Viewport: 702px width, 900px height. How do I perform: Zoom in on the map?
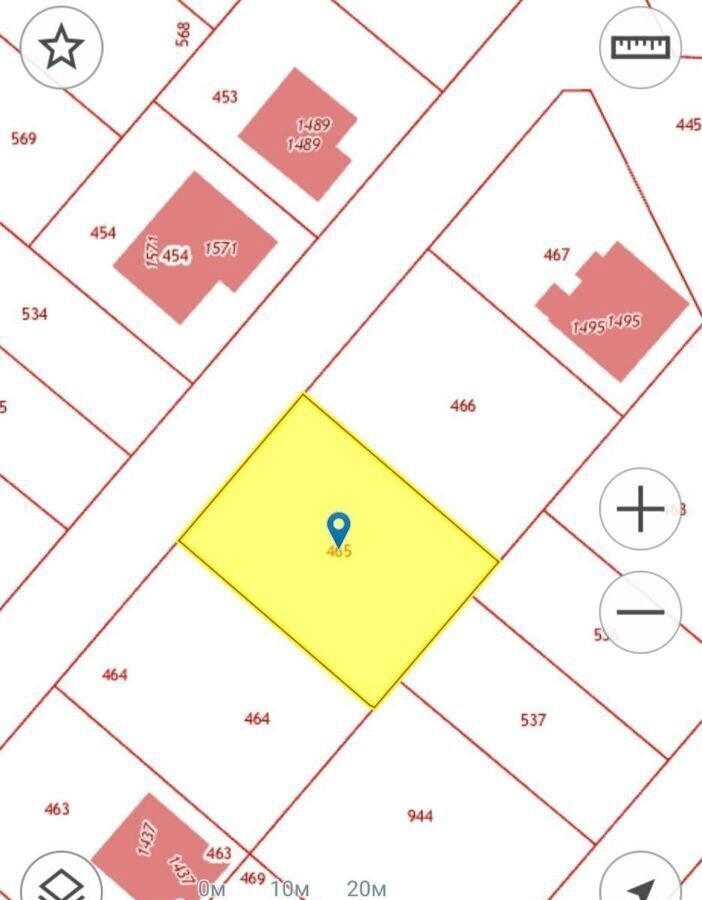640,510
